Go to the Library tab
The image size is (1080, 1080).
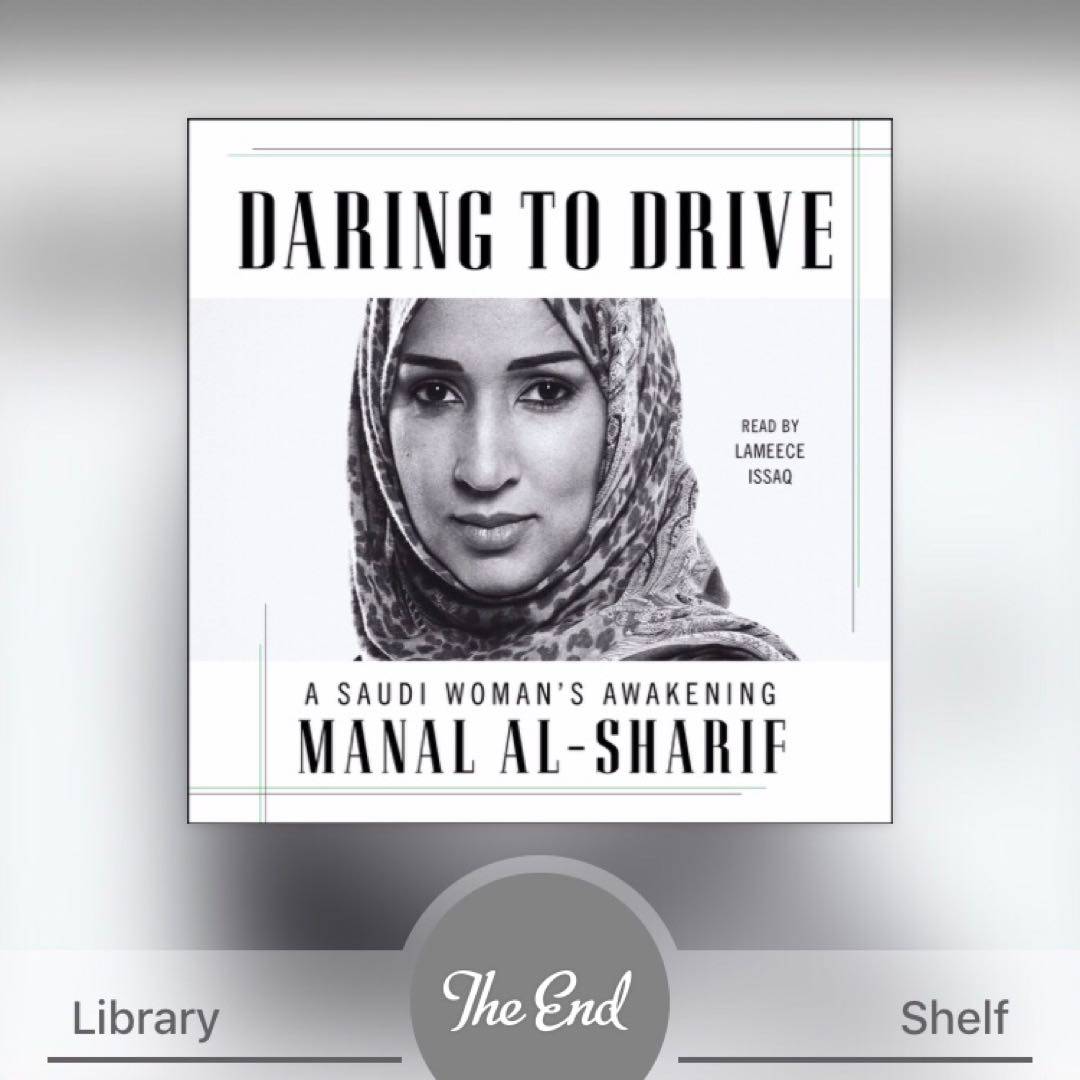(x=146, y=1019)
